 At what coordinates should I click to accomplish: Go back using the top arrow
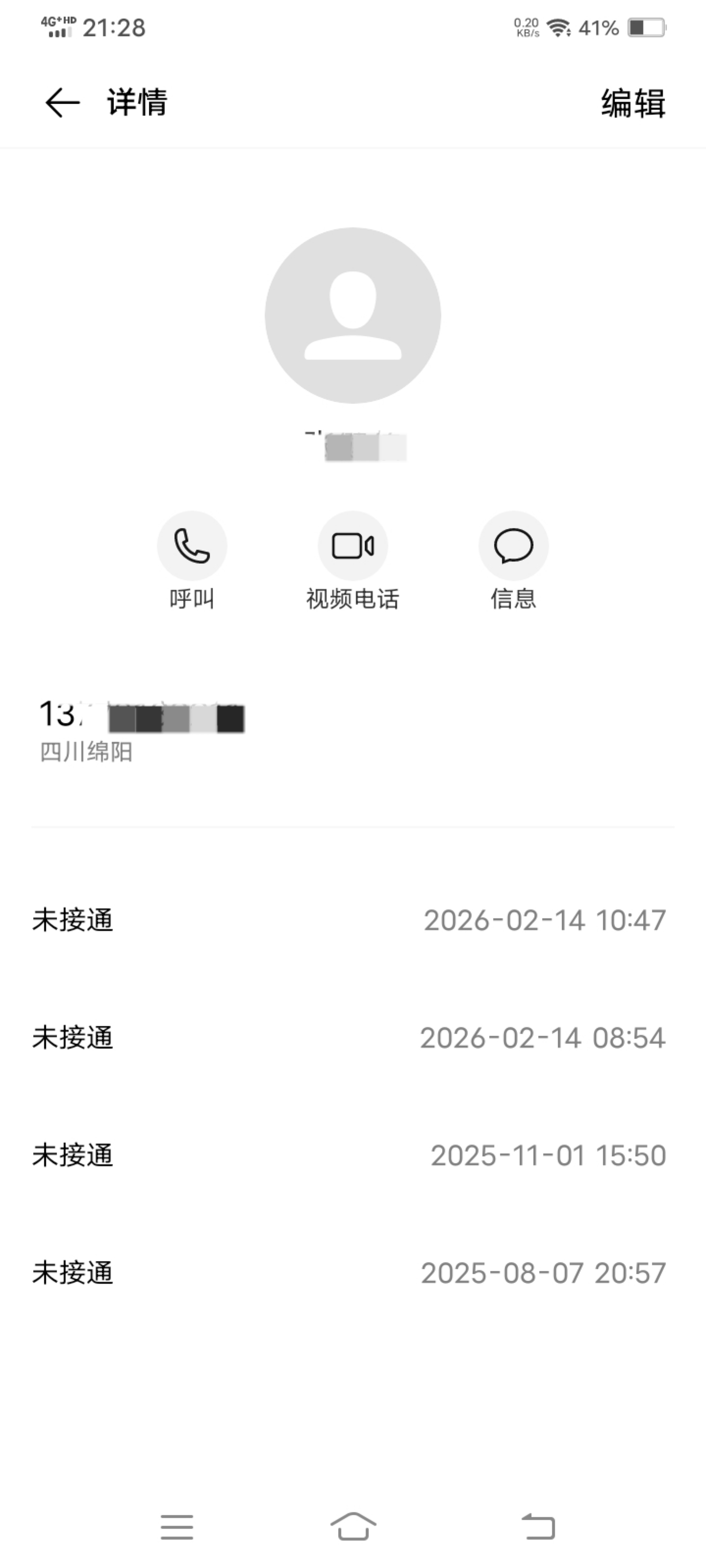(x=62, y=102)
